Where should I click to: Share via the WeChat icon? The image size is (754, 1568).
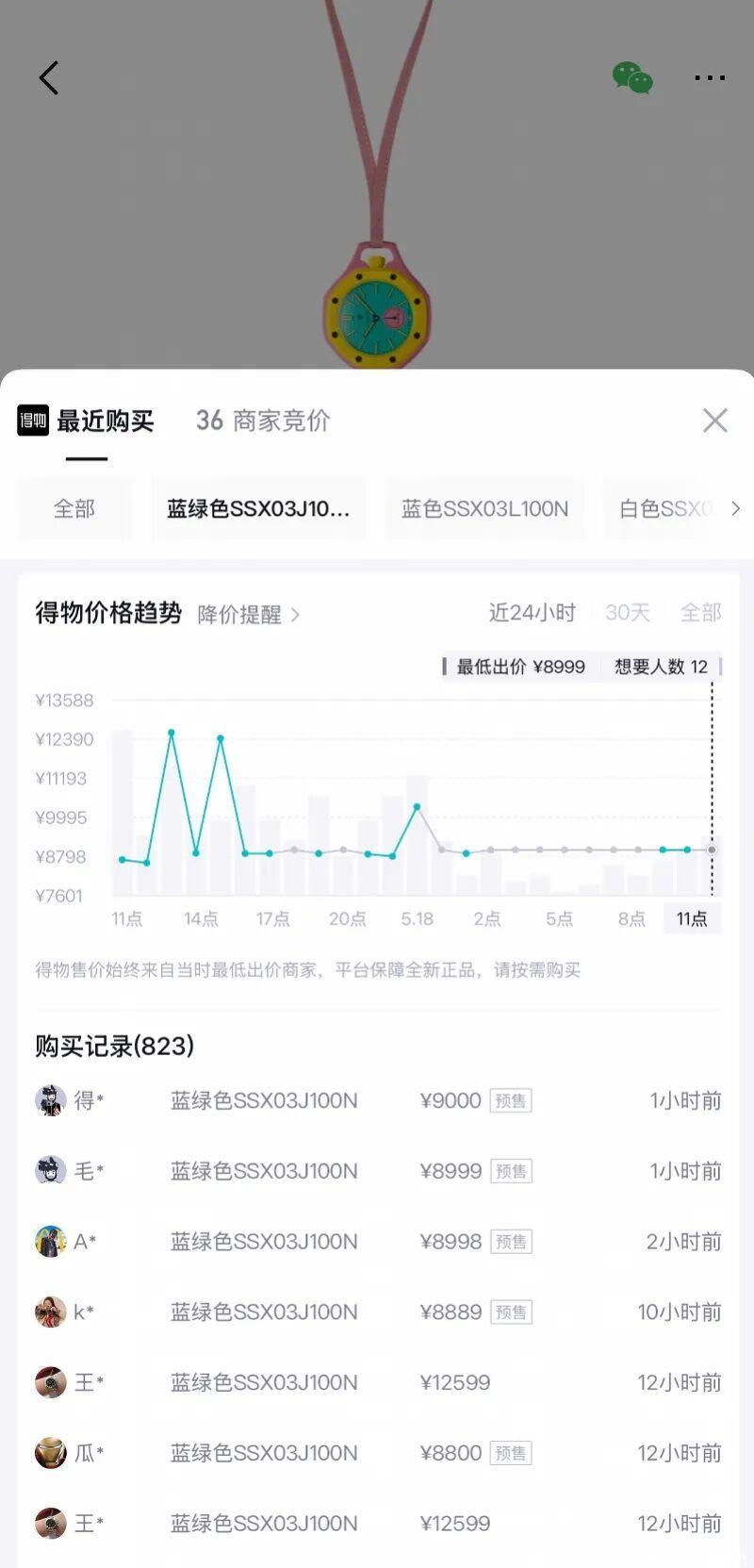(632, 78)
